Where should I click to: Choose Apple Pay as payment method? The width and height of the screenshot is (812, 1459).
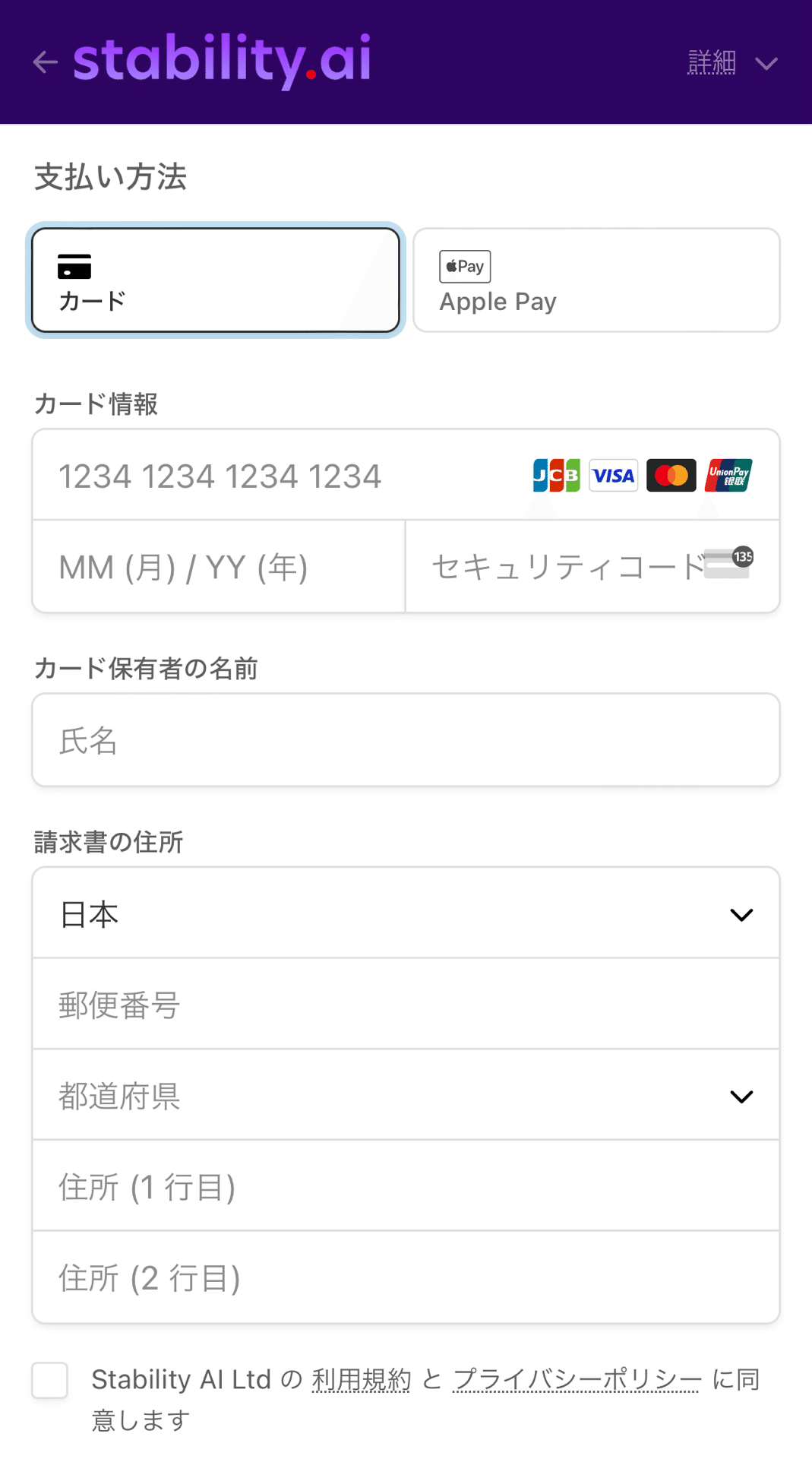click(x=596, y=280)
